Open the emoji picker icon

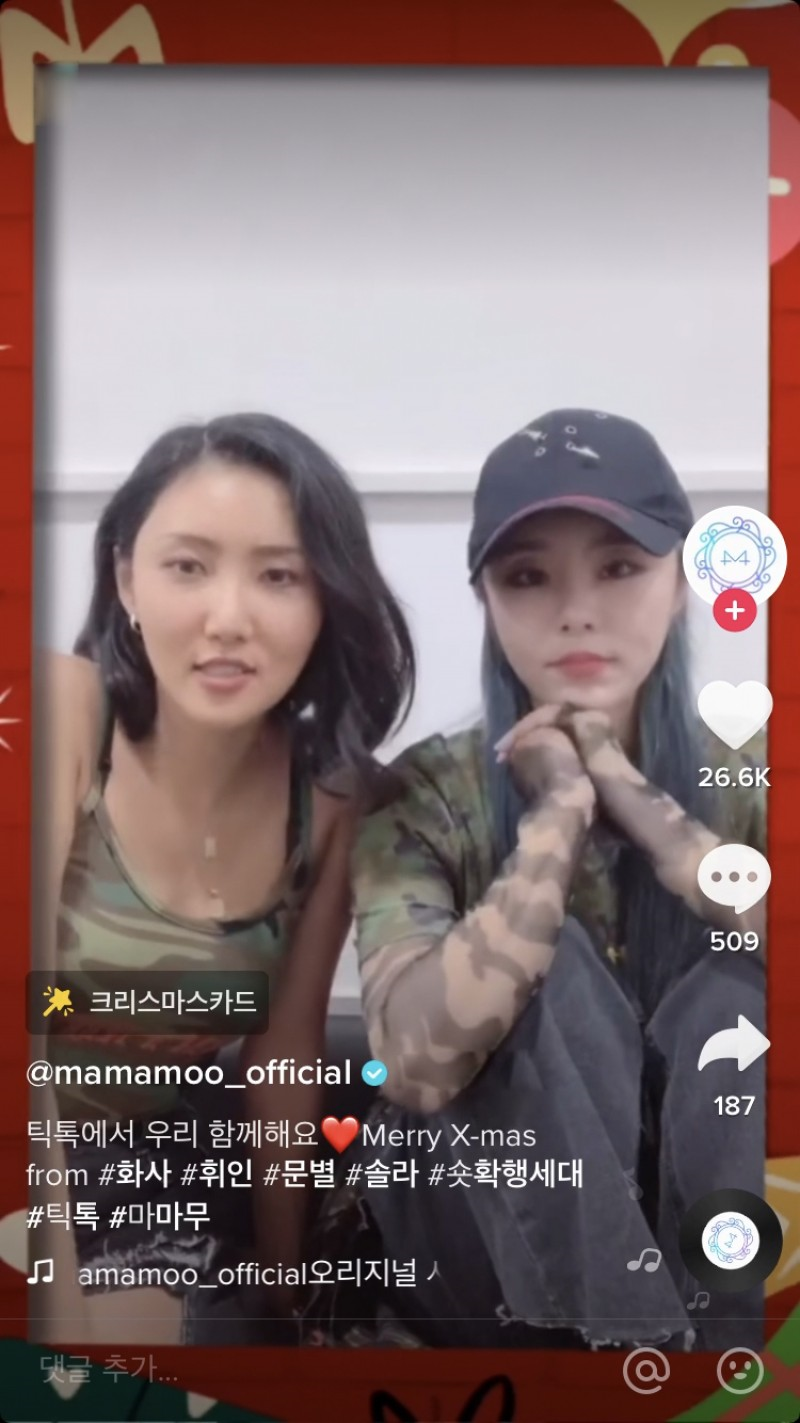click(x=740, y=1371)
